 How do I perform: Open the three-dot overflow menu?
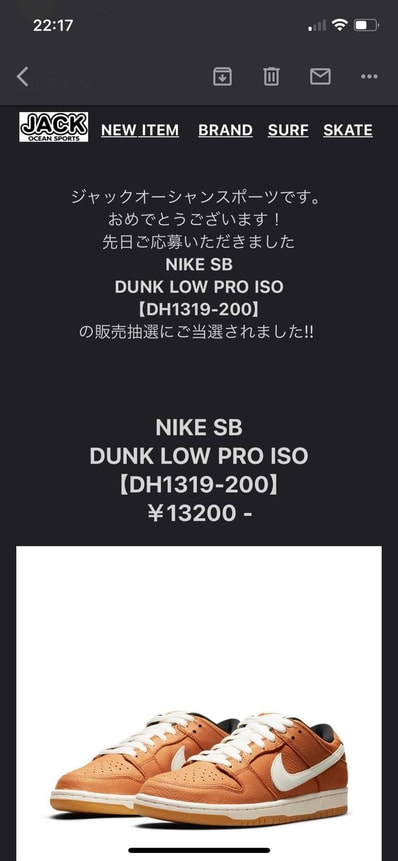[x=369, y=76]
